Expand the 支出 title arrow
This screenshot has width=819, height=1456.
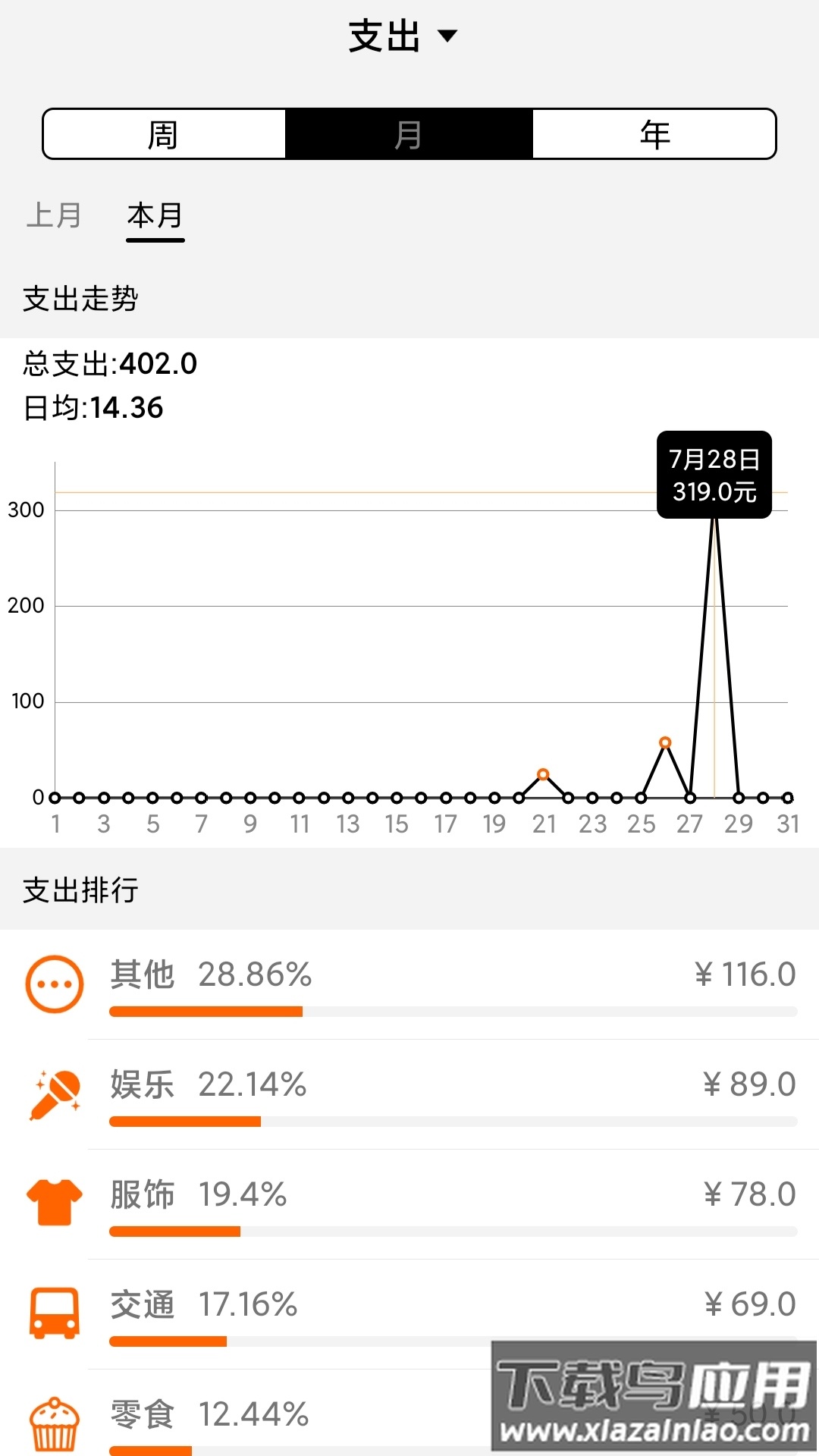pyautogui.click(x=449, y=36)
